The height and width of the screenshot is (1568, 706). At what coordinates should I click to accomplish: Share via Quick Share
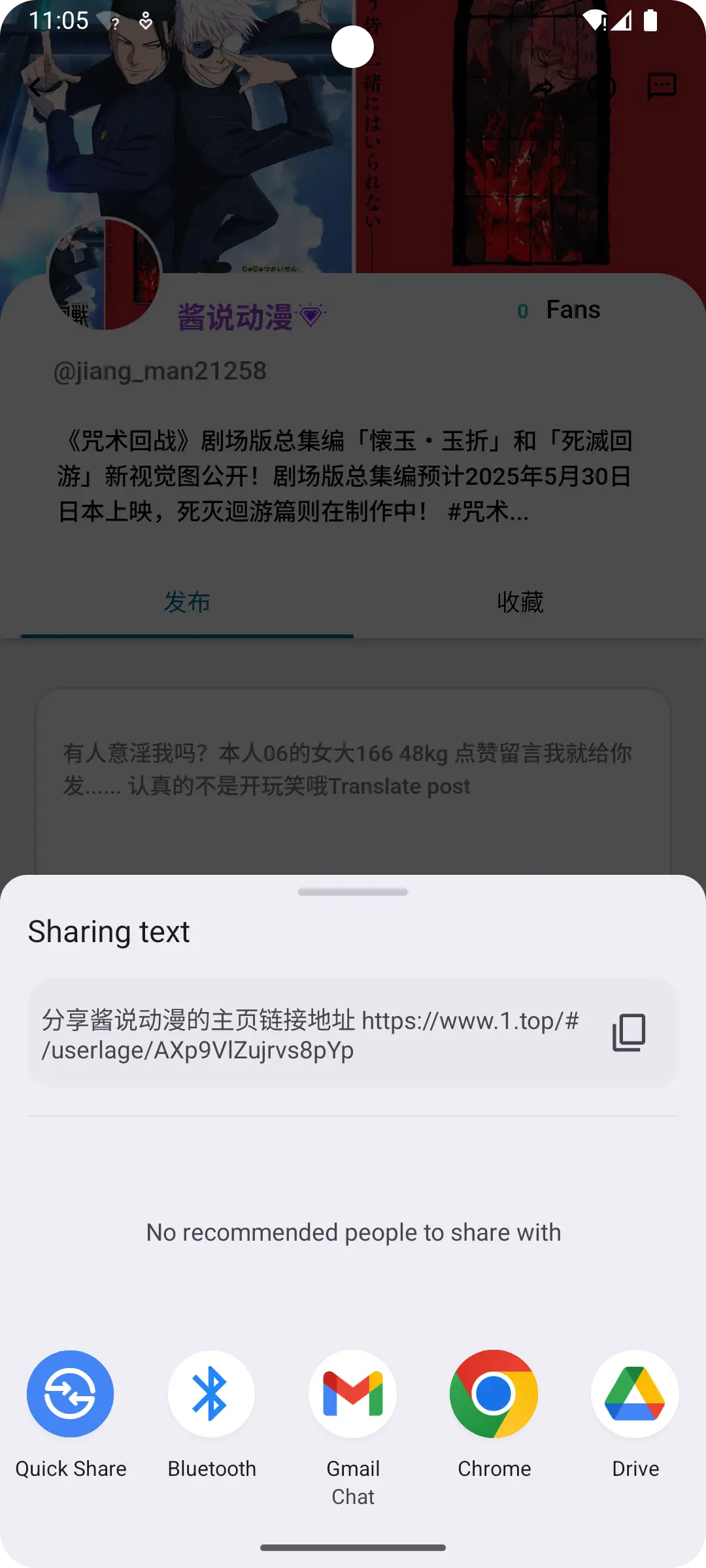71,1394
